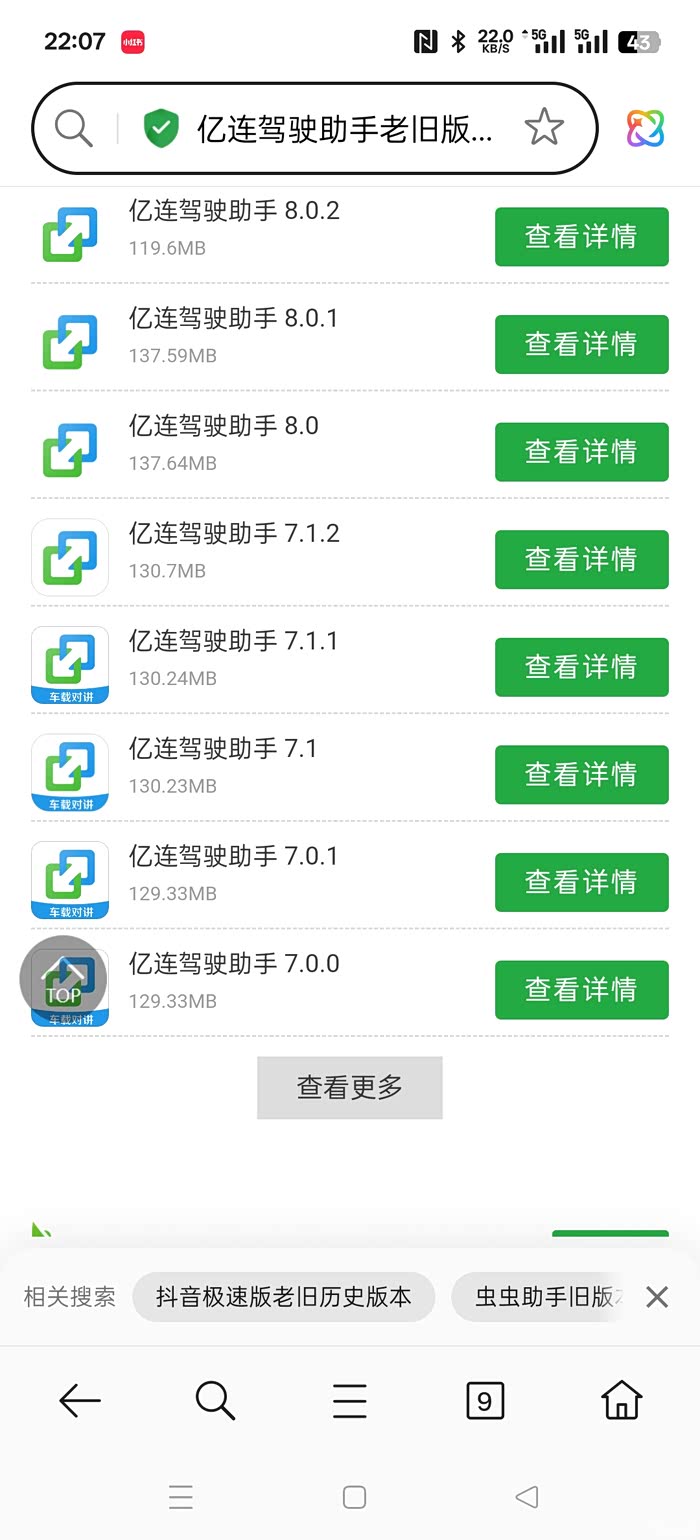Viewport: 700px width, 1540px height.
Task: View details for 亿连驾驶助手 8.0.1
Action: click(581, 344)
